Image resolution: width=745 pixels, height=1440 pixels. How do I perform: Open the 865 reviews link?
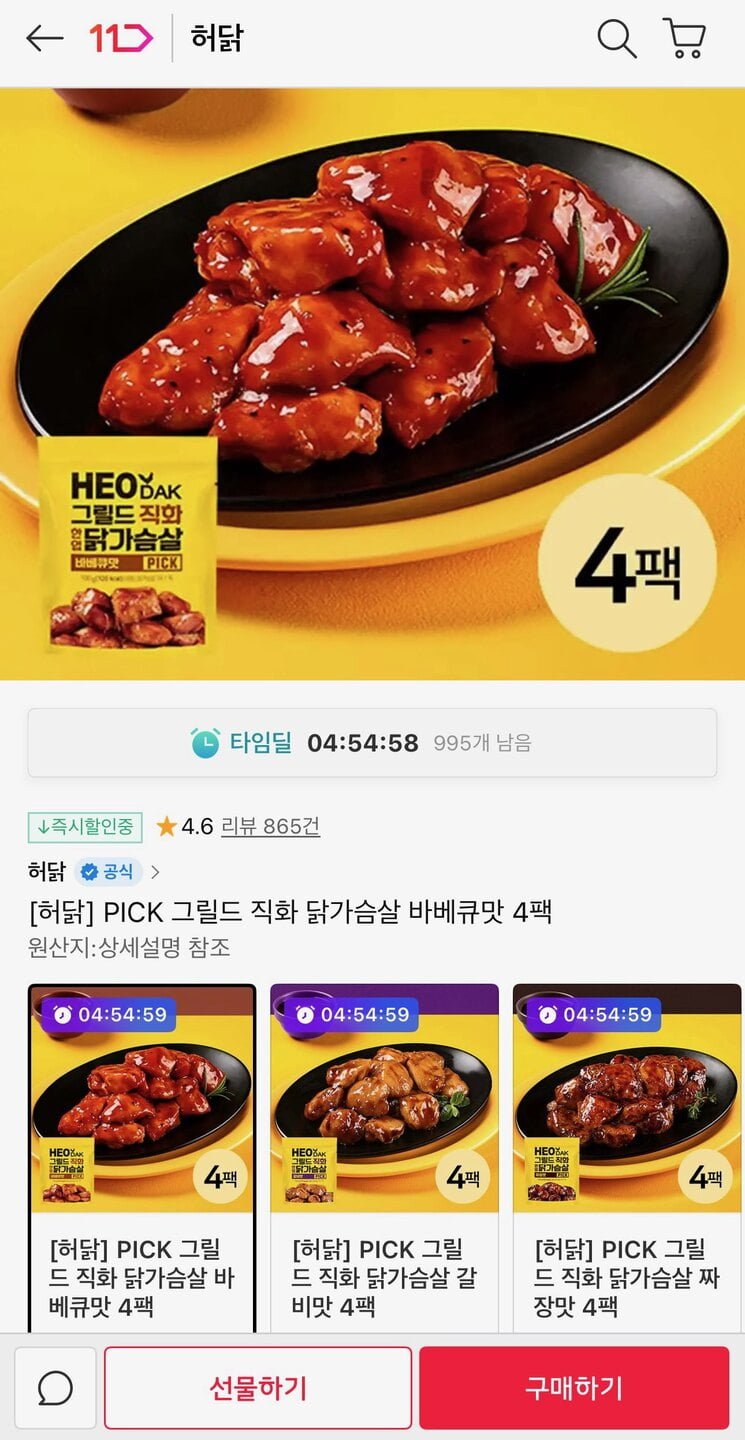[270, 826]
